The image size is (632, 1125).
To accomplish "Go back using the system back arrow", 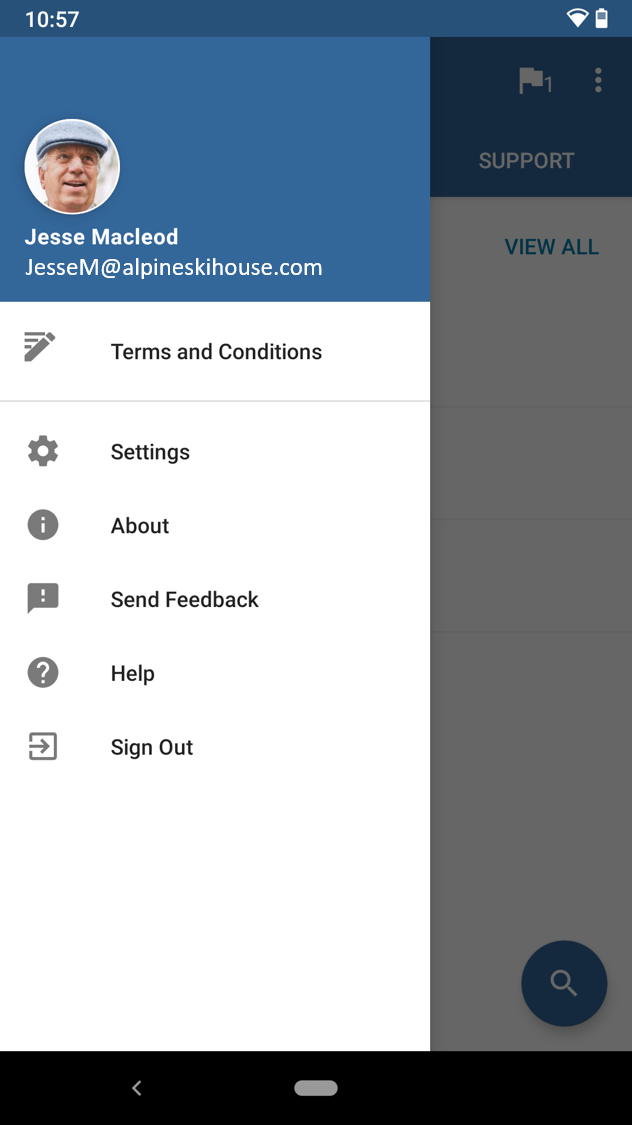I will tap(137, 1089).
